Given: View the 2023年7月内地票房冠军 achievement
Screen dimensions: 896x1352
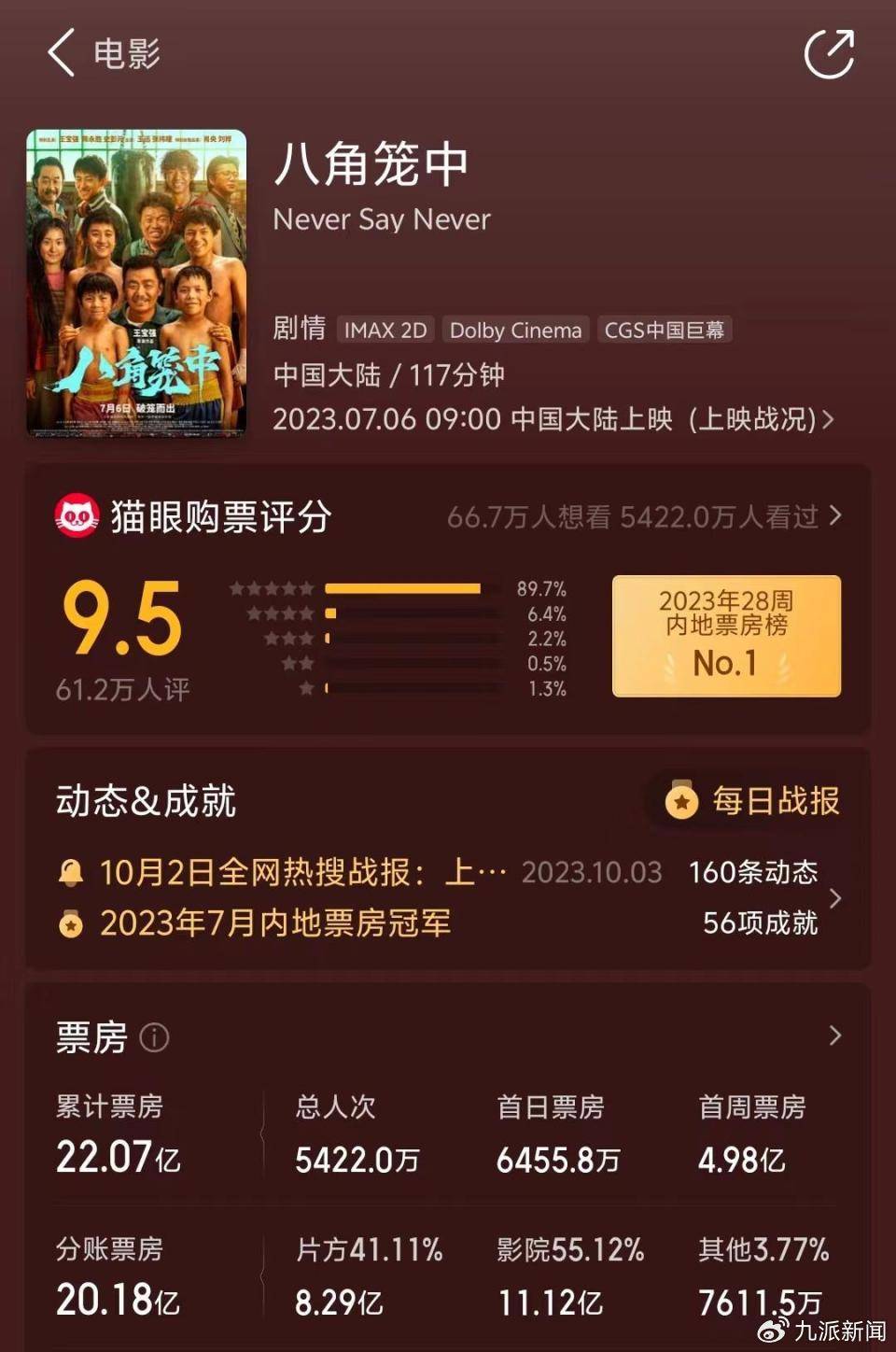Looking at the screenshot, I should click(274, 922).
